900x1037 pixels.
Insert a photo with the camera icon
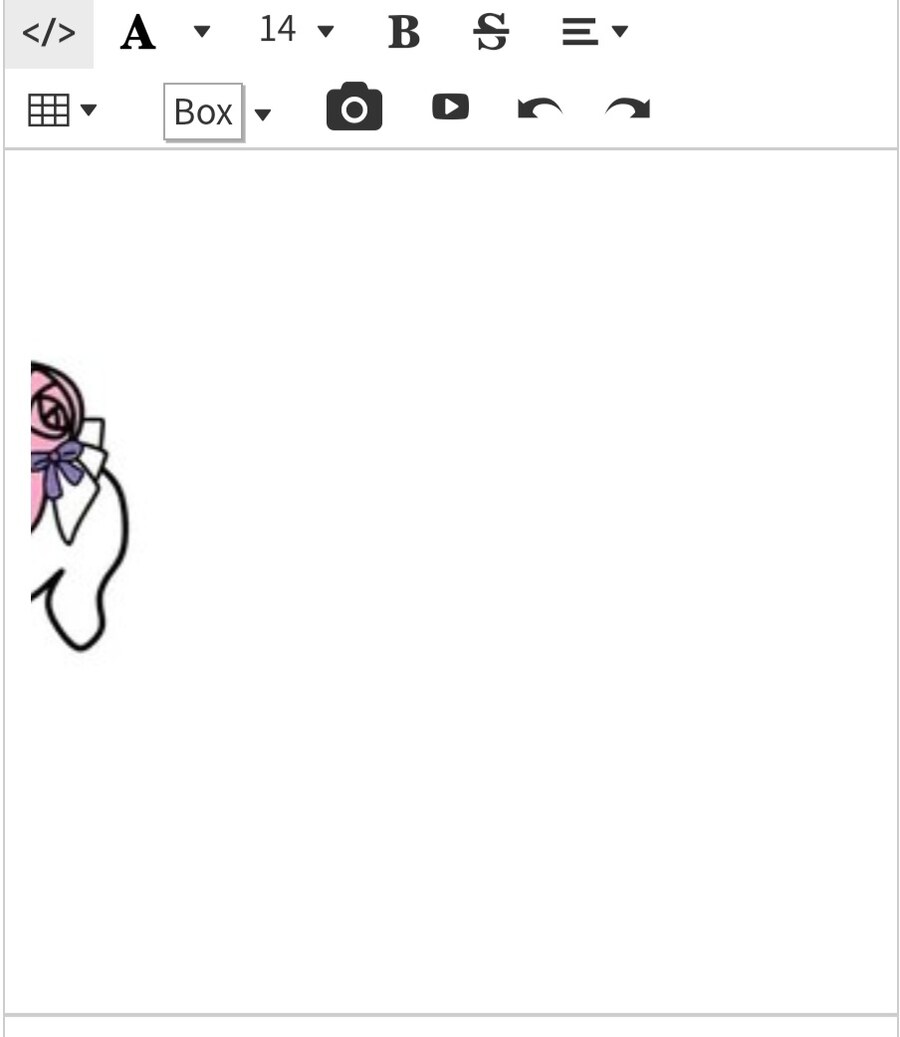point(354,108)
